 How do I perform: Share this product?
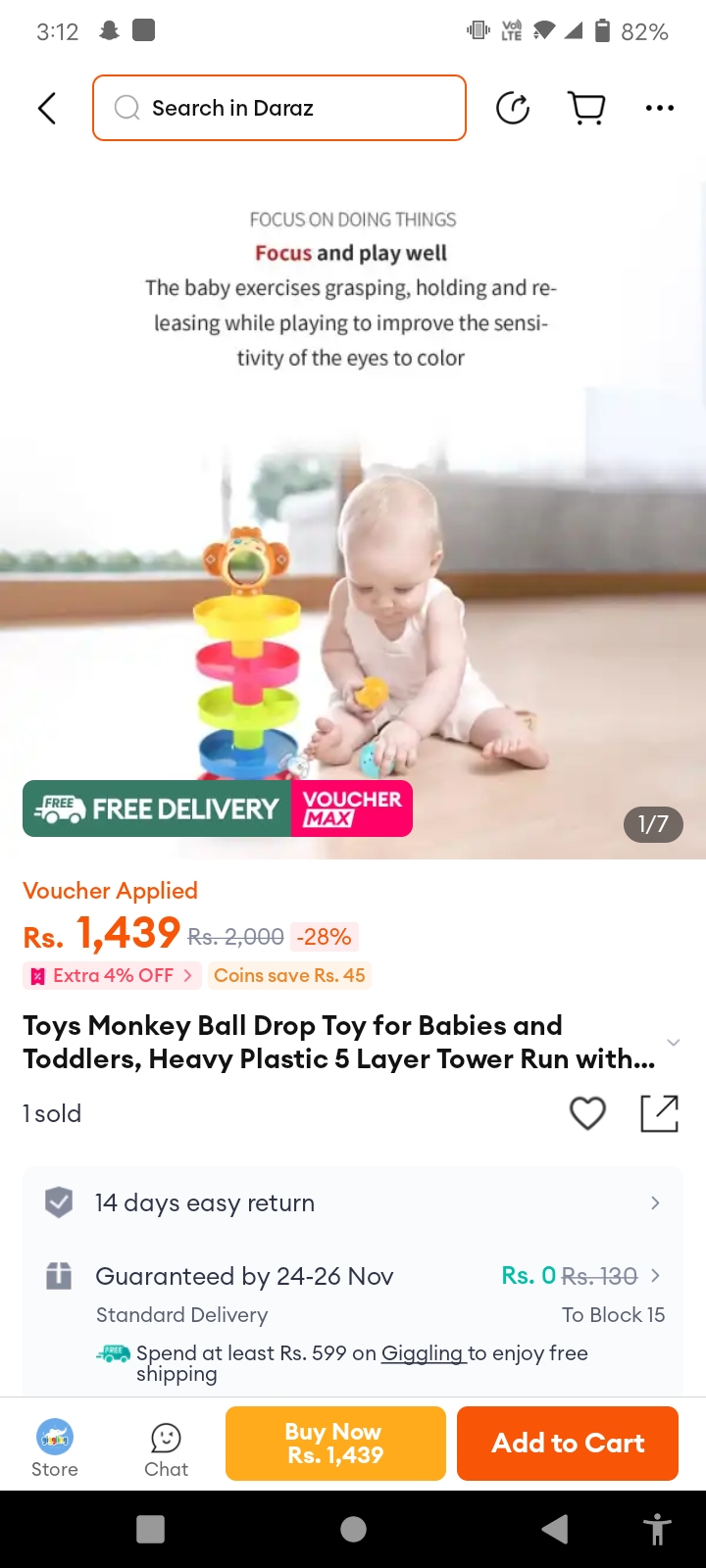click(660, 1113)
